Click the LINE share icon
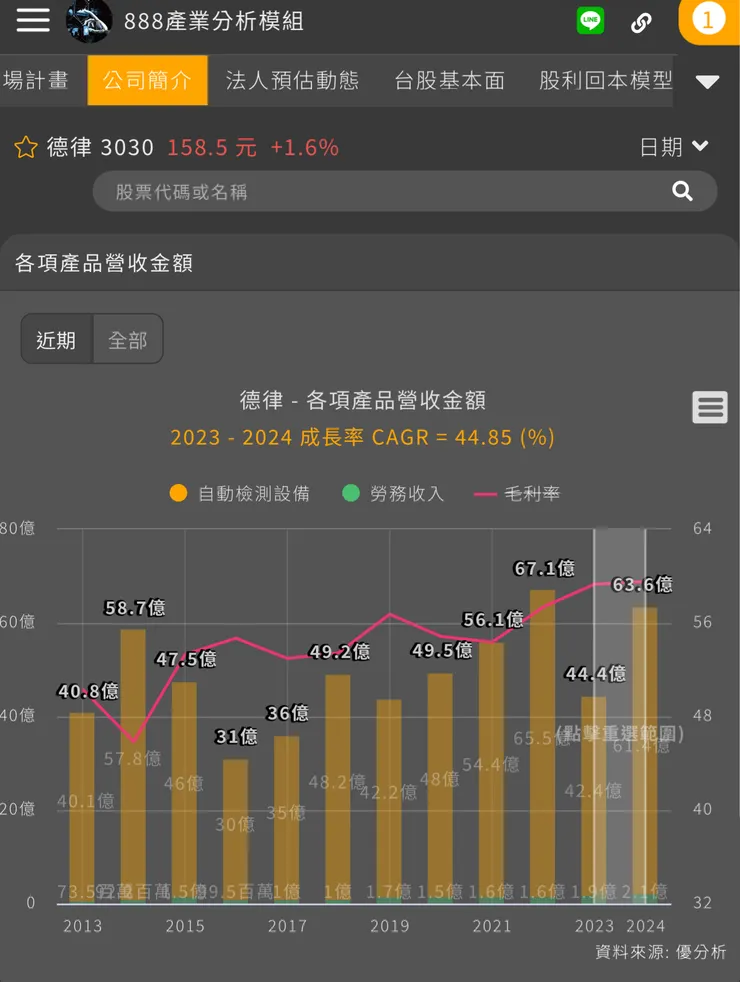Viewport: 740px width, 982px height. point(590,20)
